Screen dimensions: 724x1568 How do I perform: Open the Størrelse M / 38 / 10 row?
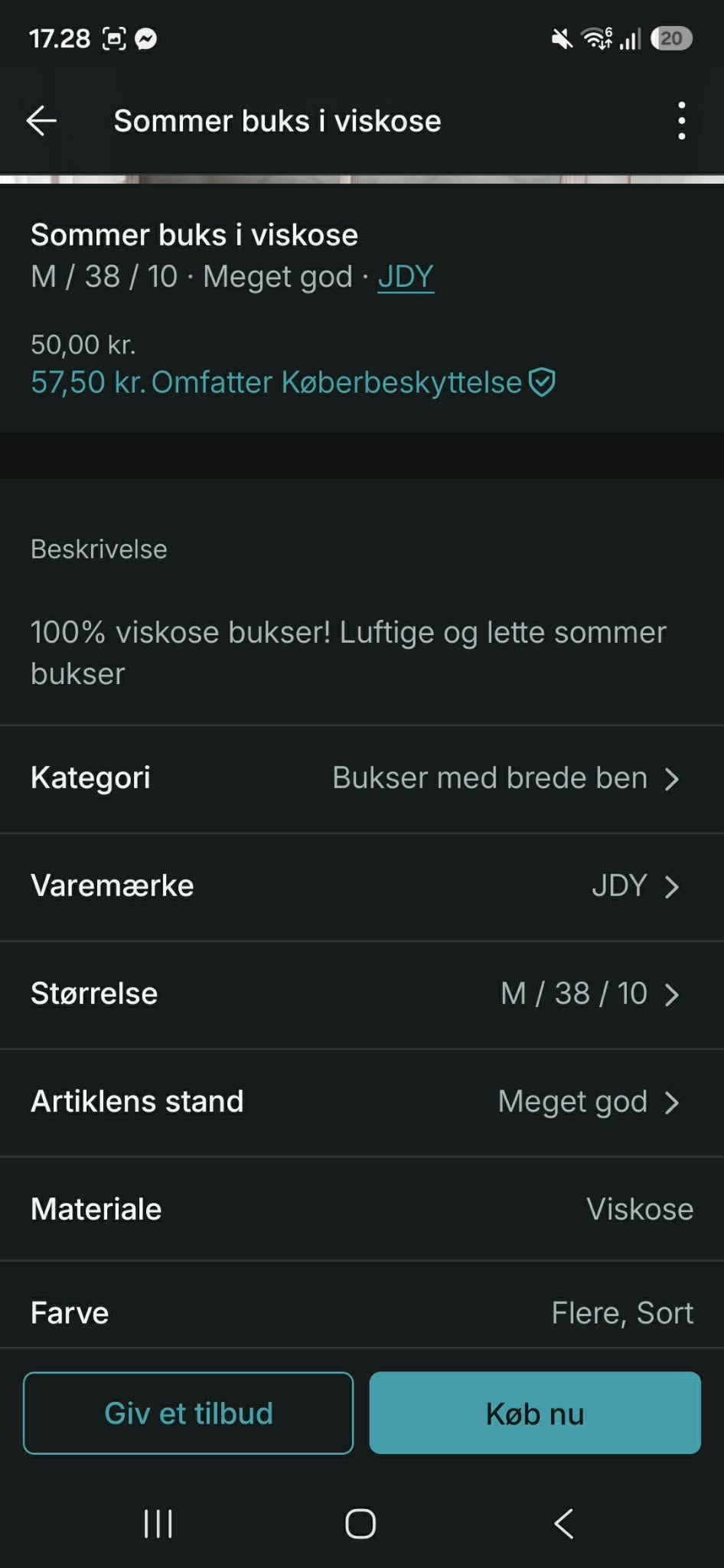[362, 994]
